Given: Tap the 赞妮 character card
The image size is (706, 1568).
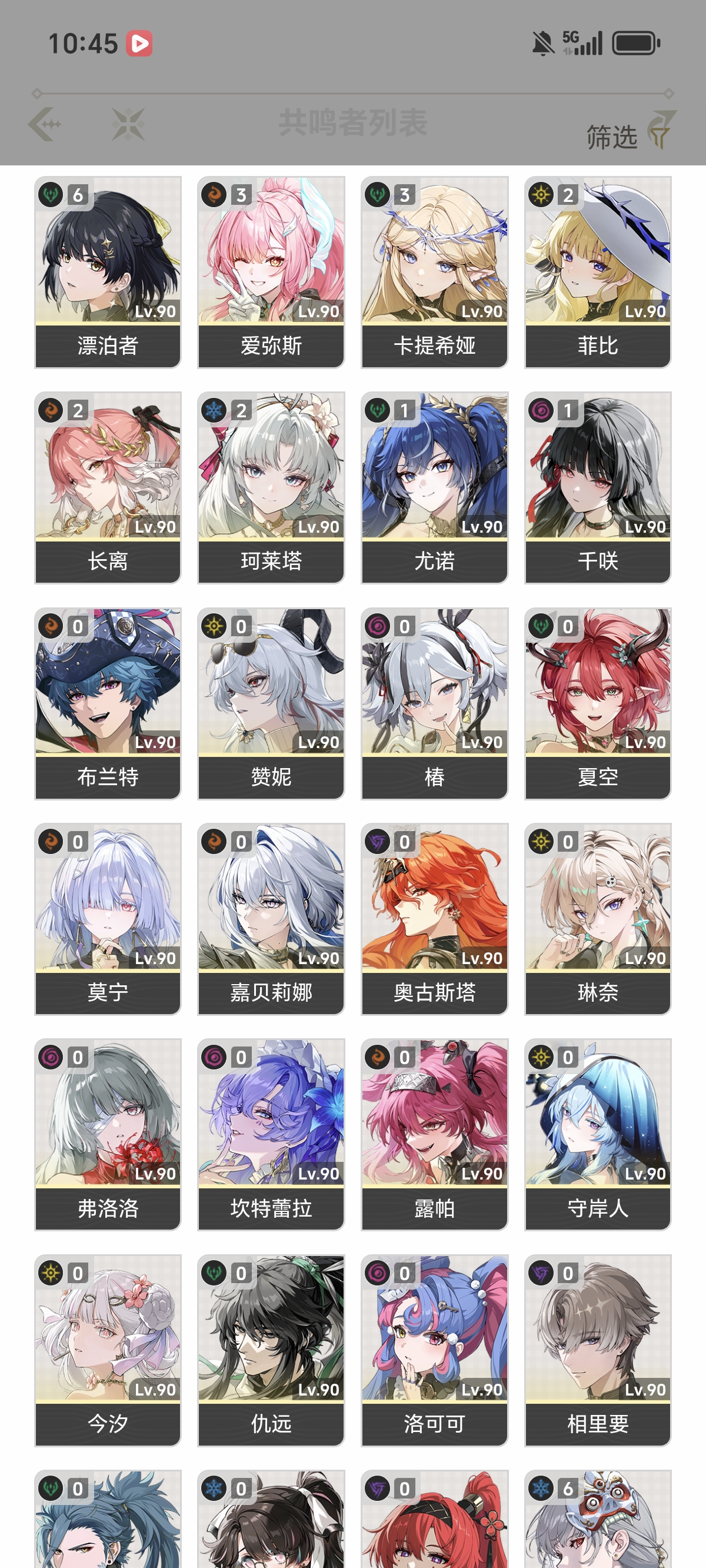Looking at the screenshot, I should 271,703.
